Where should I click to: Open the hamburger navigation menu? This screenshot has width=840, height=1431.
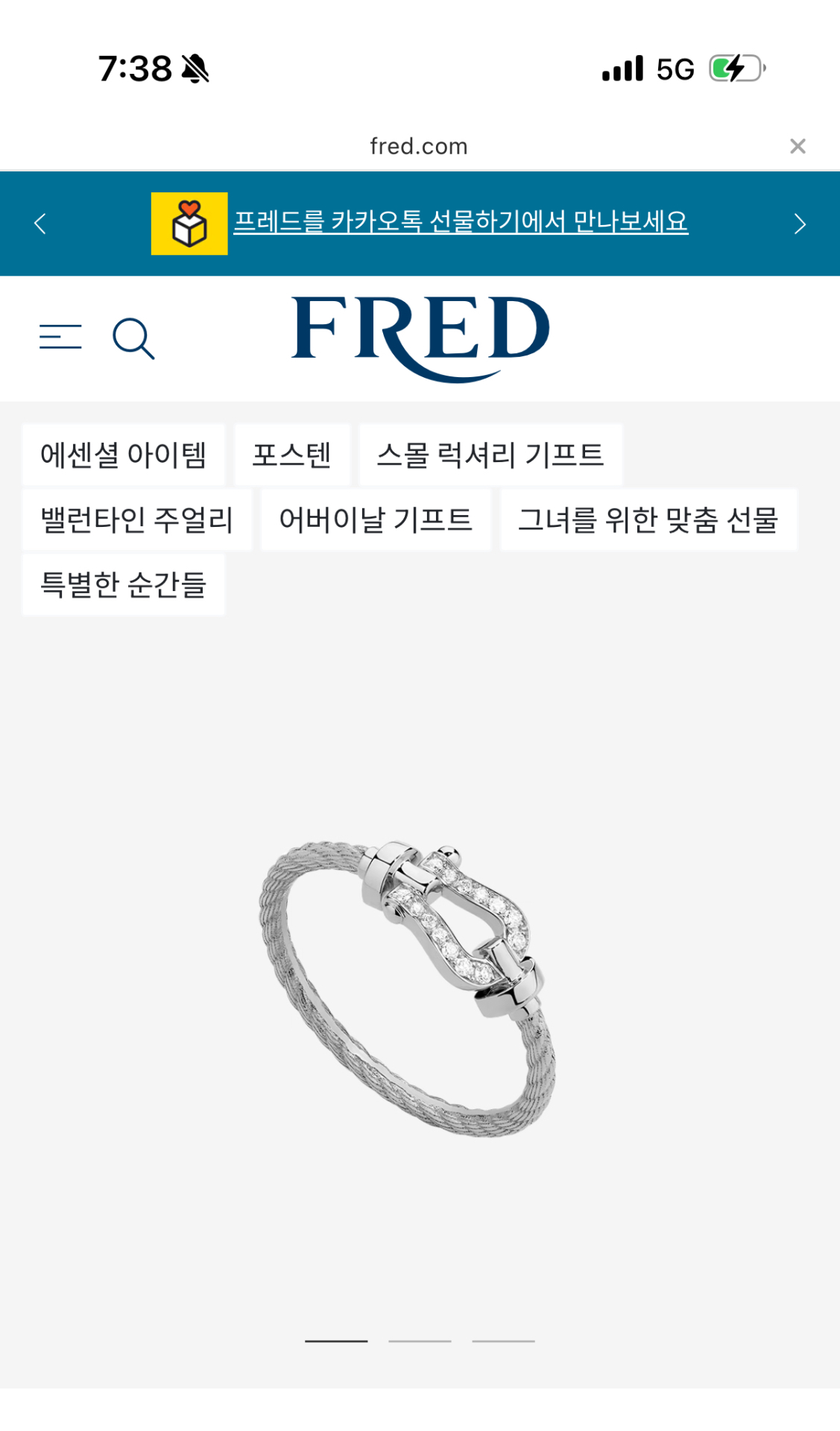[60, 337]
